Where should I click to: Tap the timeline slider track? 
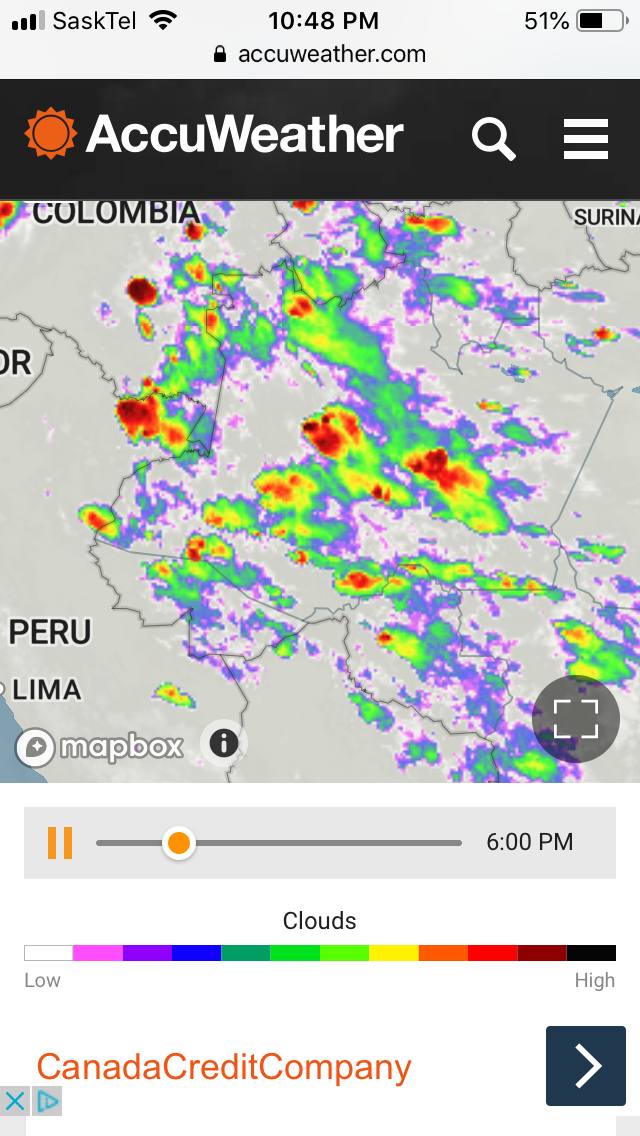pyautogui.click(x=320, y=843)
